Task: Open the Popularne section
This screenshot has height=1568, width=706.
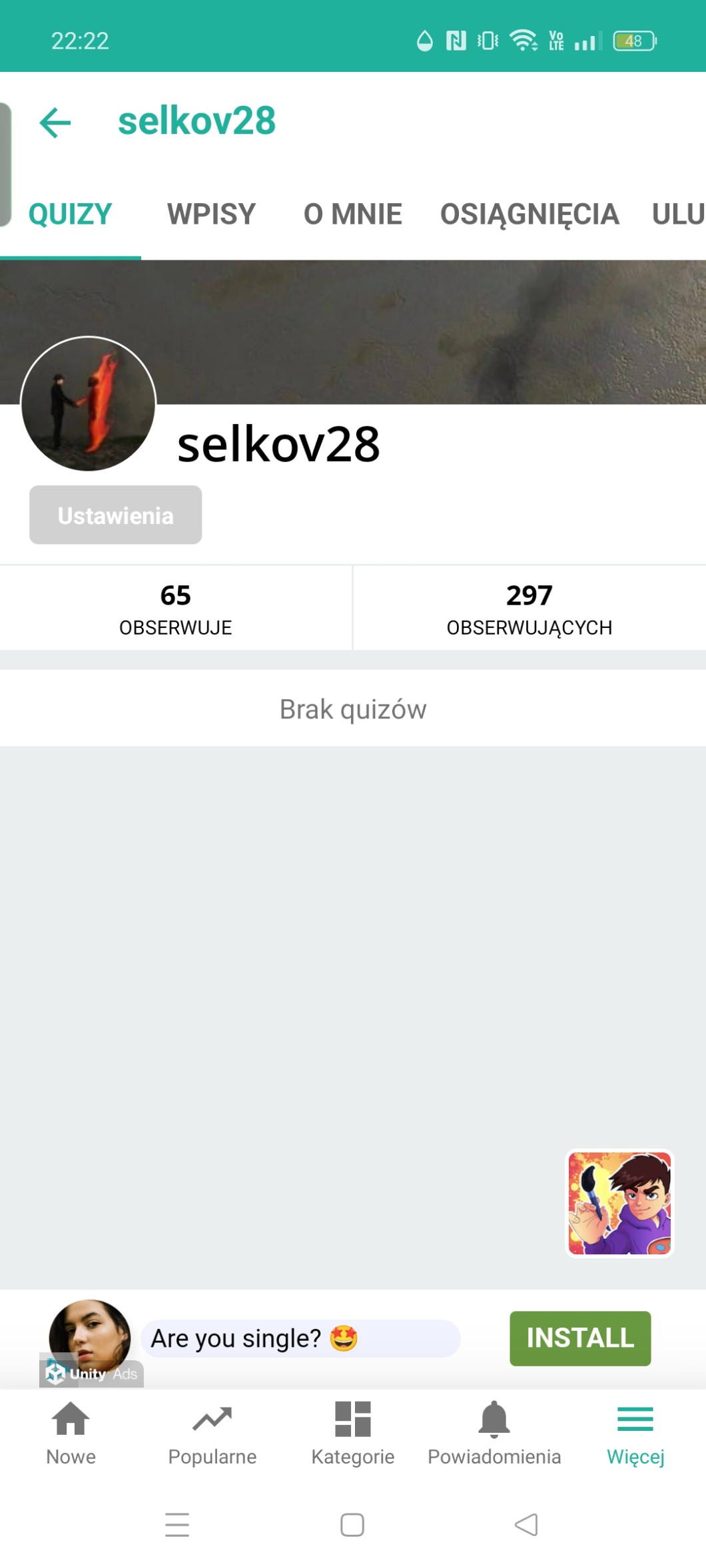Action: pos(212,1432)
